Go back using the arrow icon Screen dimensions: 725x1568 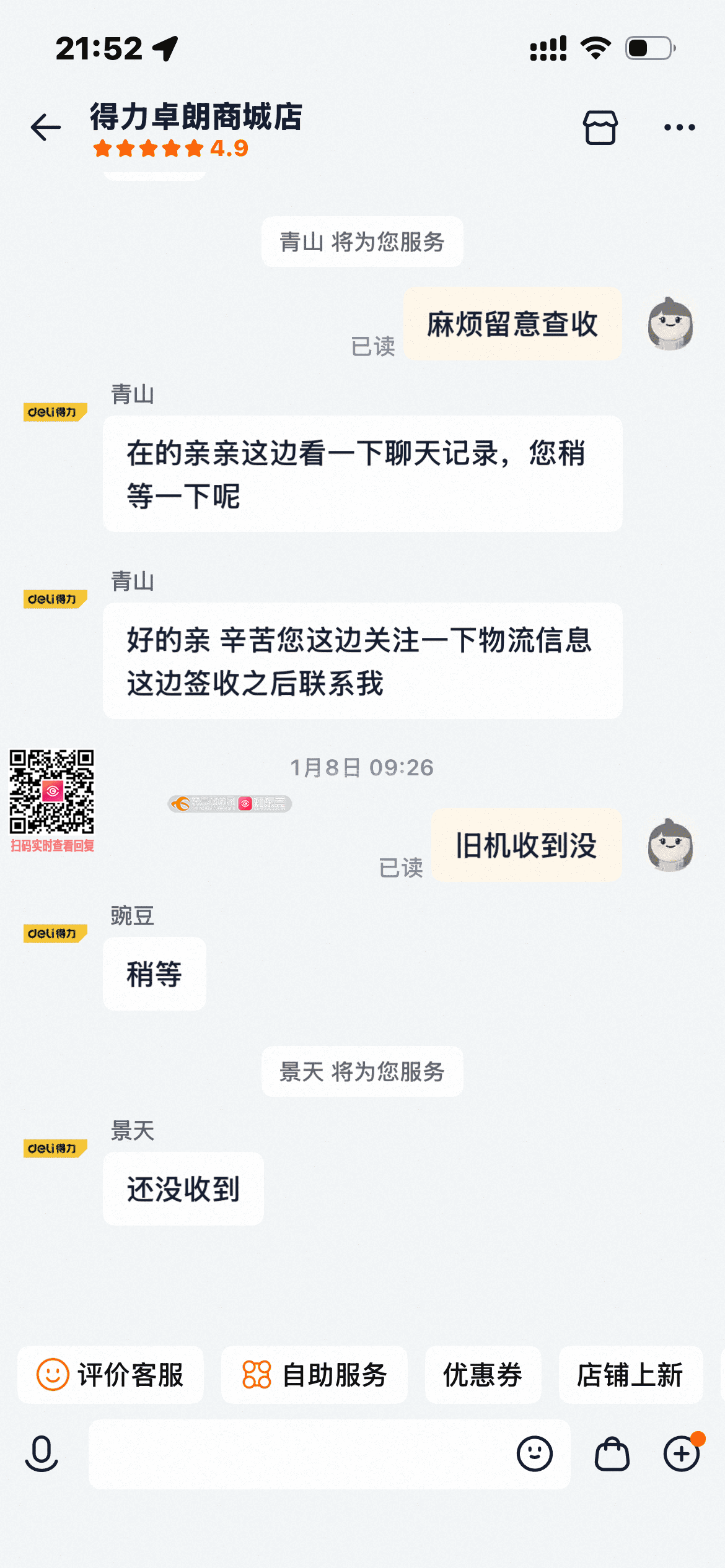point(46,128)
